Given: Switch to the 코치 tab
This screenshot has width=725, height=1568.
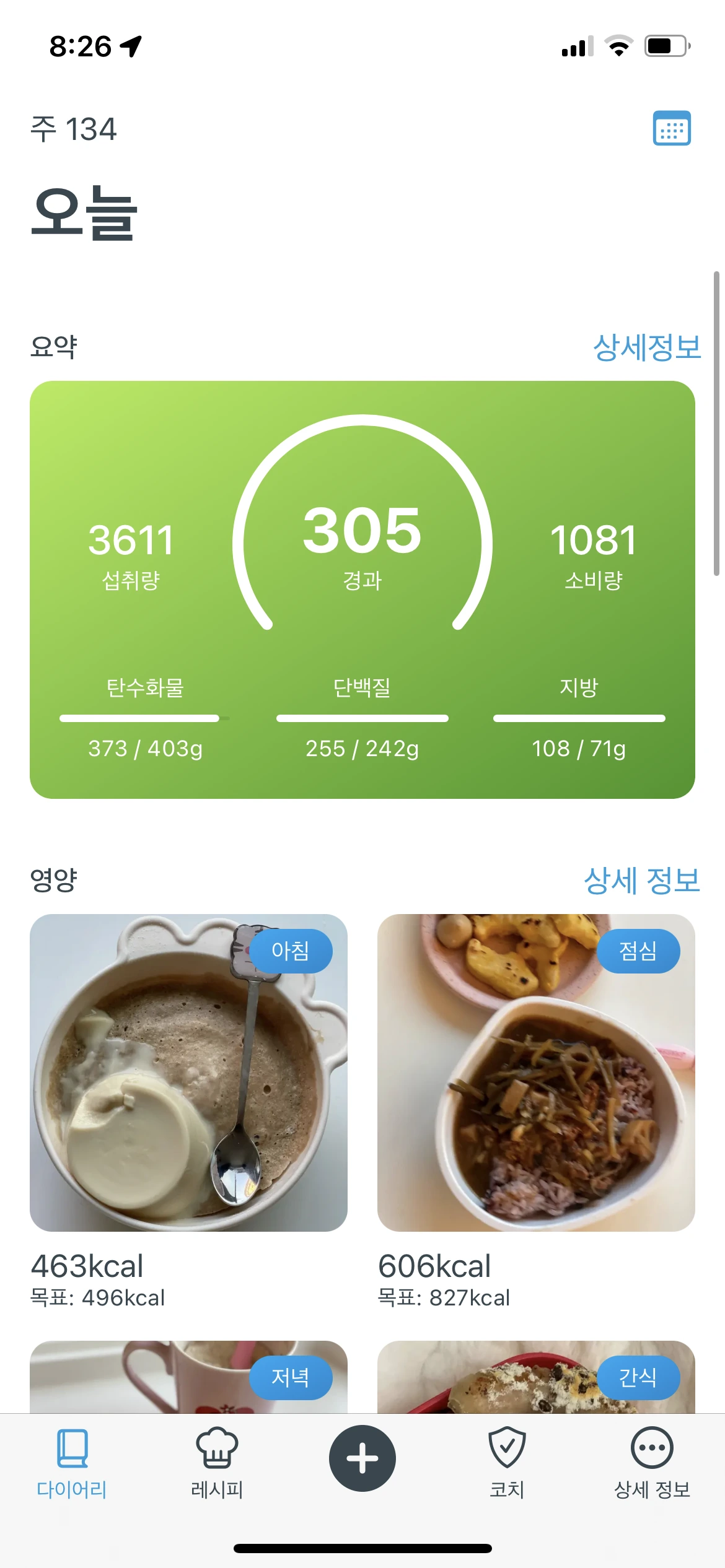Looking at the screenshot, I should click(507, 1462).
